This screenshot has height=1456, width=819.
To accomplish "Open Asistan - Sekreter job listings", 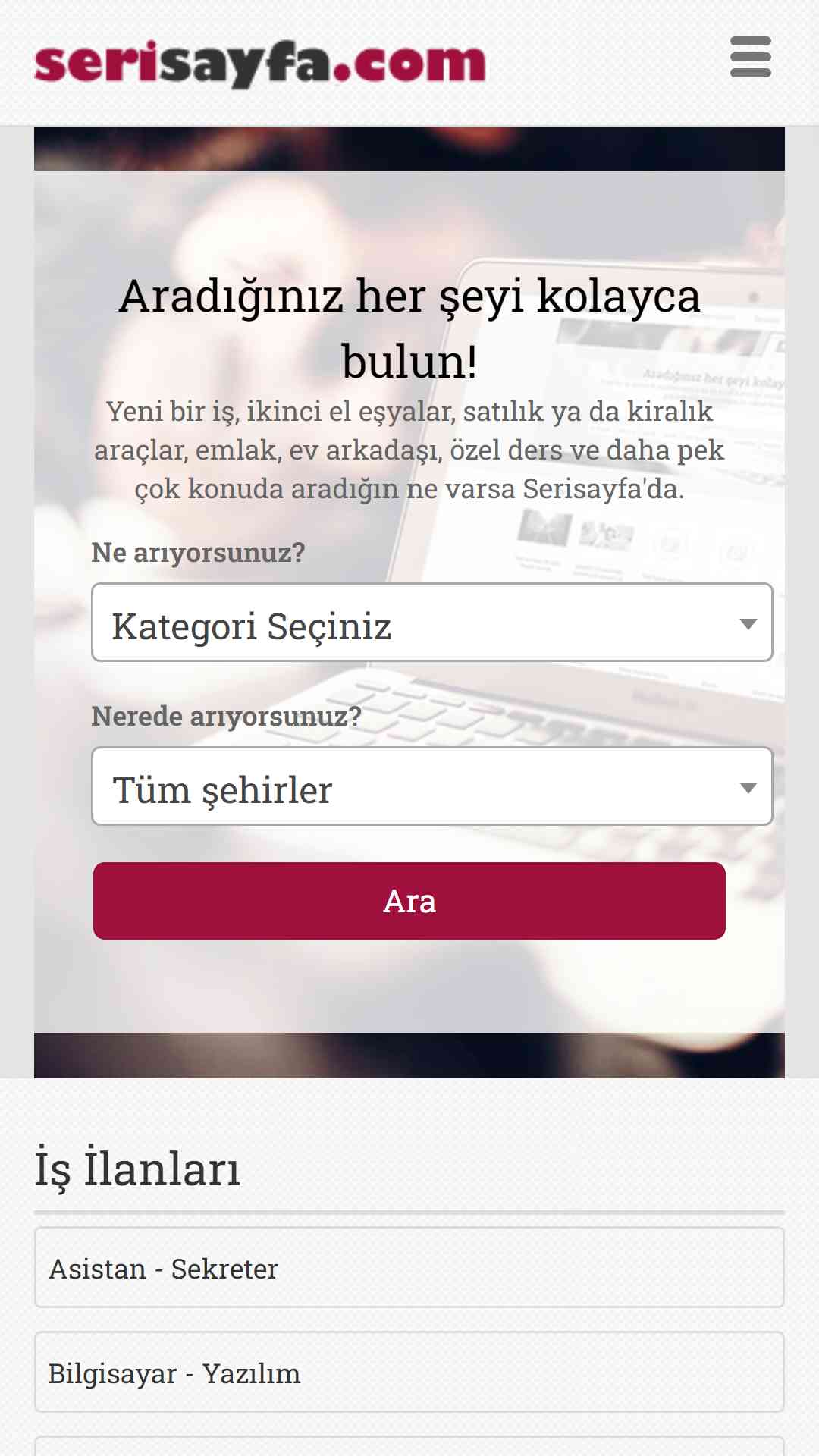I will click(x=409, y=1267).
